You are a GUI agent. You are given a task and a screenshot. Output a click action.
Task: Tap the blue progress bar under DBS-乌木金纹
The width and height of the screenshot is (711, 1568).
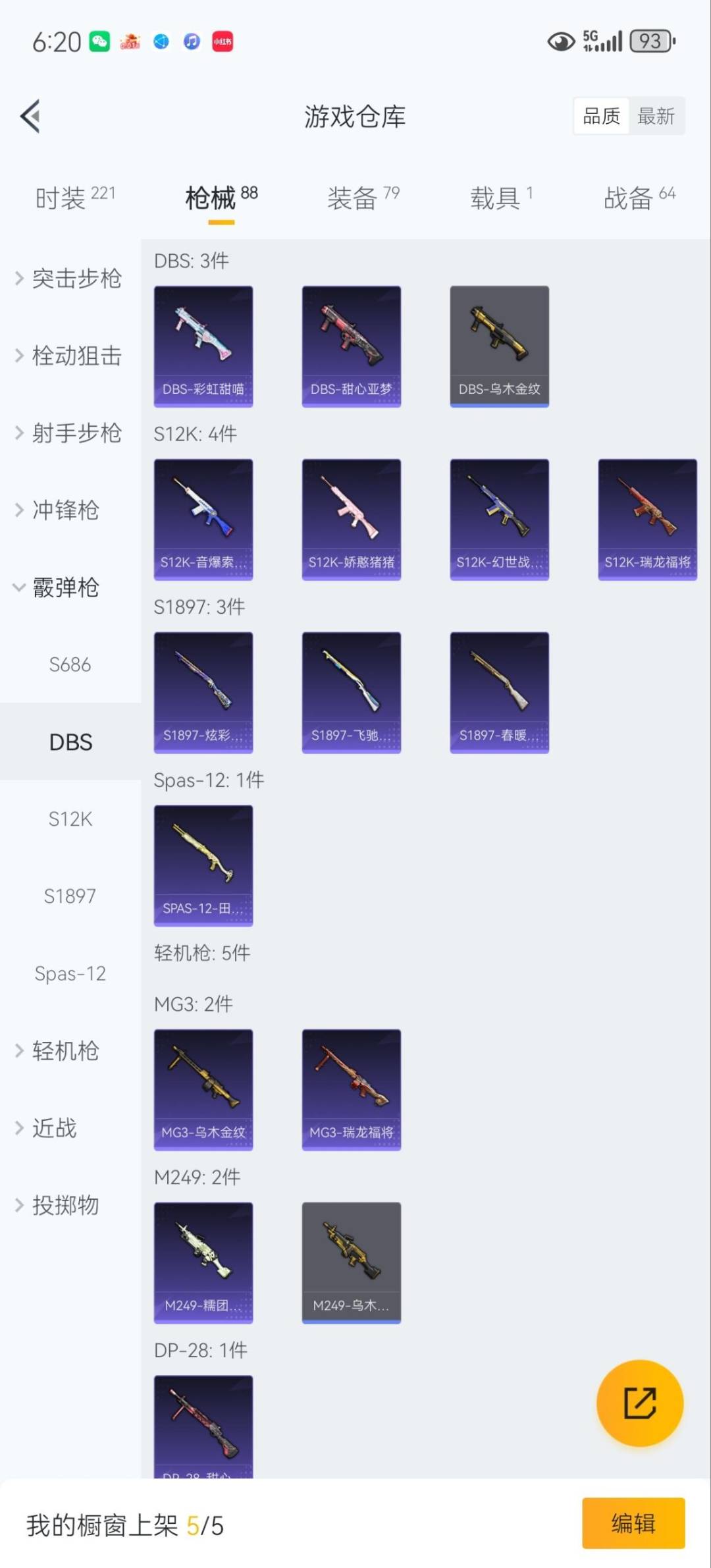(x=499, y=407)
